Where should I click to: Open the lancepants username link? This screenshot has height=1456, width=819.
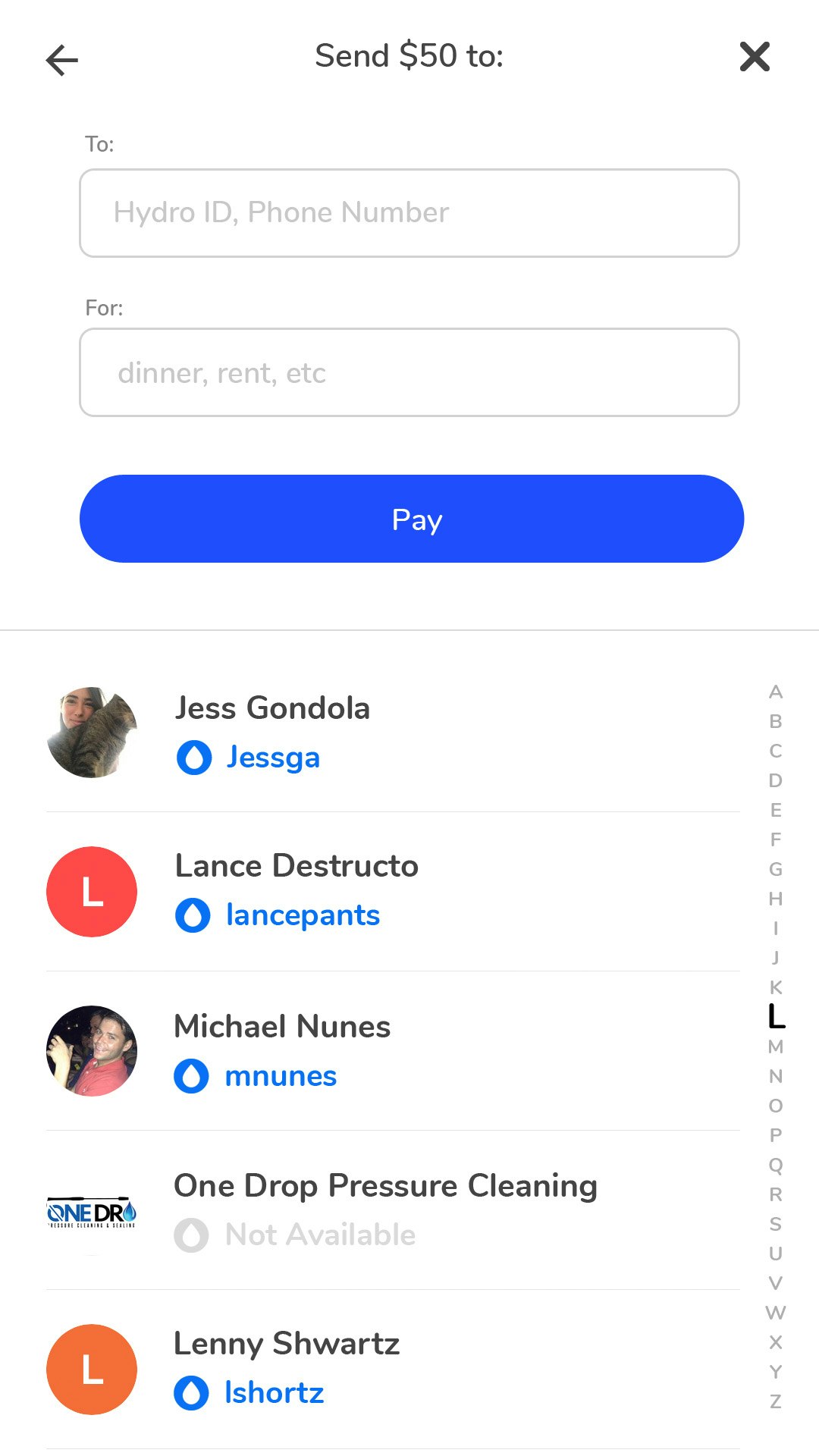[303, 915]
